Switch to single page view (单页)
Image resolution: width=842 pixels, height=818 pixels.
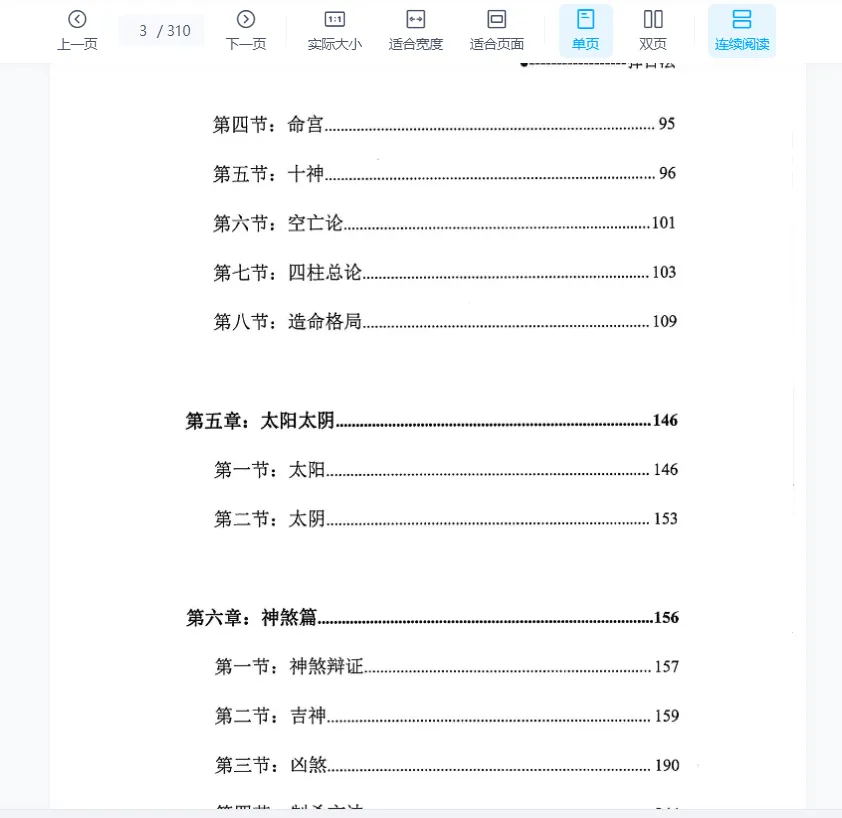tap(586, 30)
